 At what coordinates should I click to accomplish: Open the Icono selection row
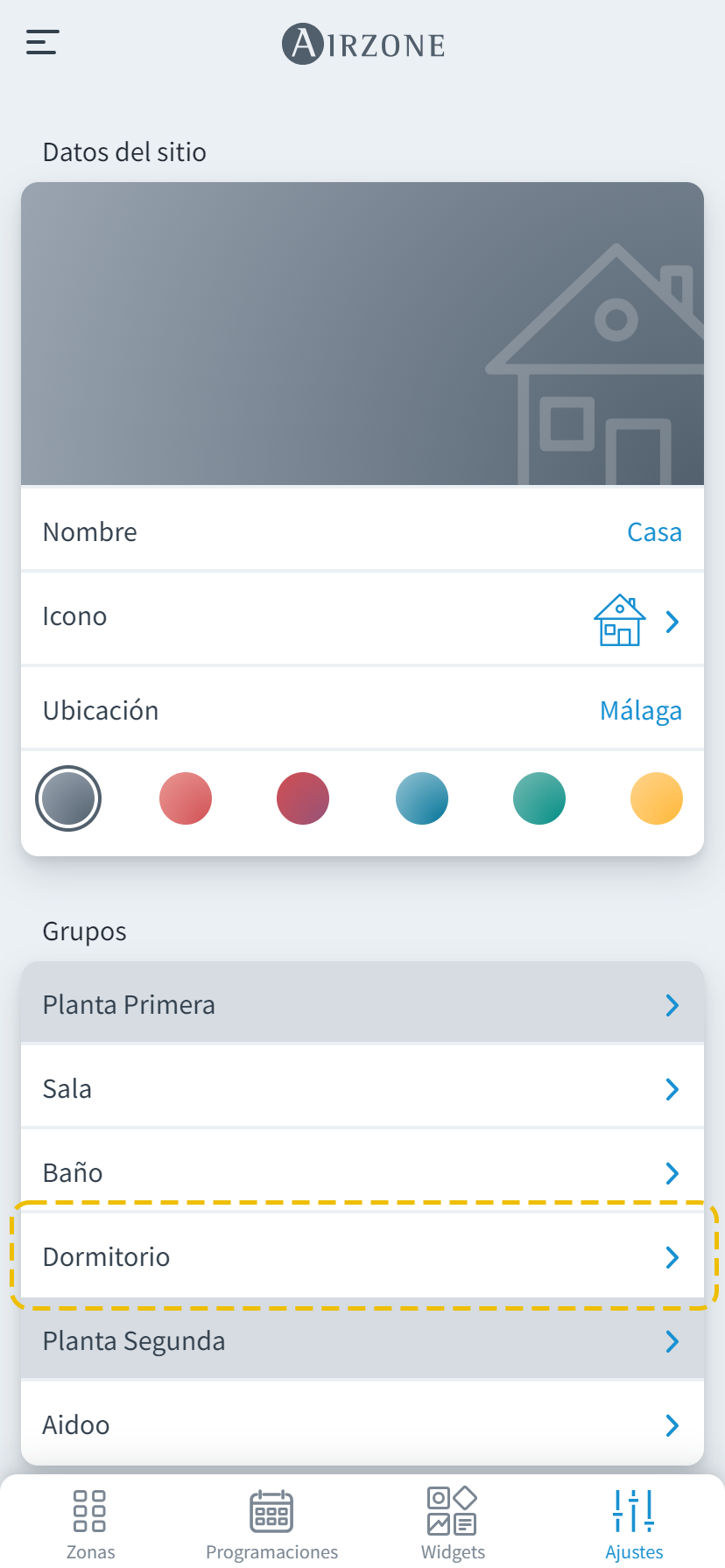362,618
